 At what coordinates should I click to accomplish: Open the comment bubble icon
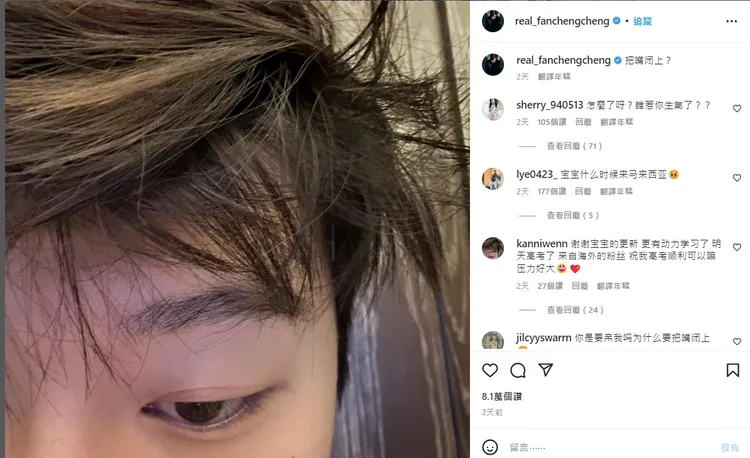518,370
